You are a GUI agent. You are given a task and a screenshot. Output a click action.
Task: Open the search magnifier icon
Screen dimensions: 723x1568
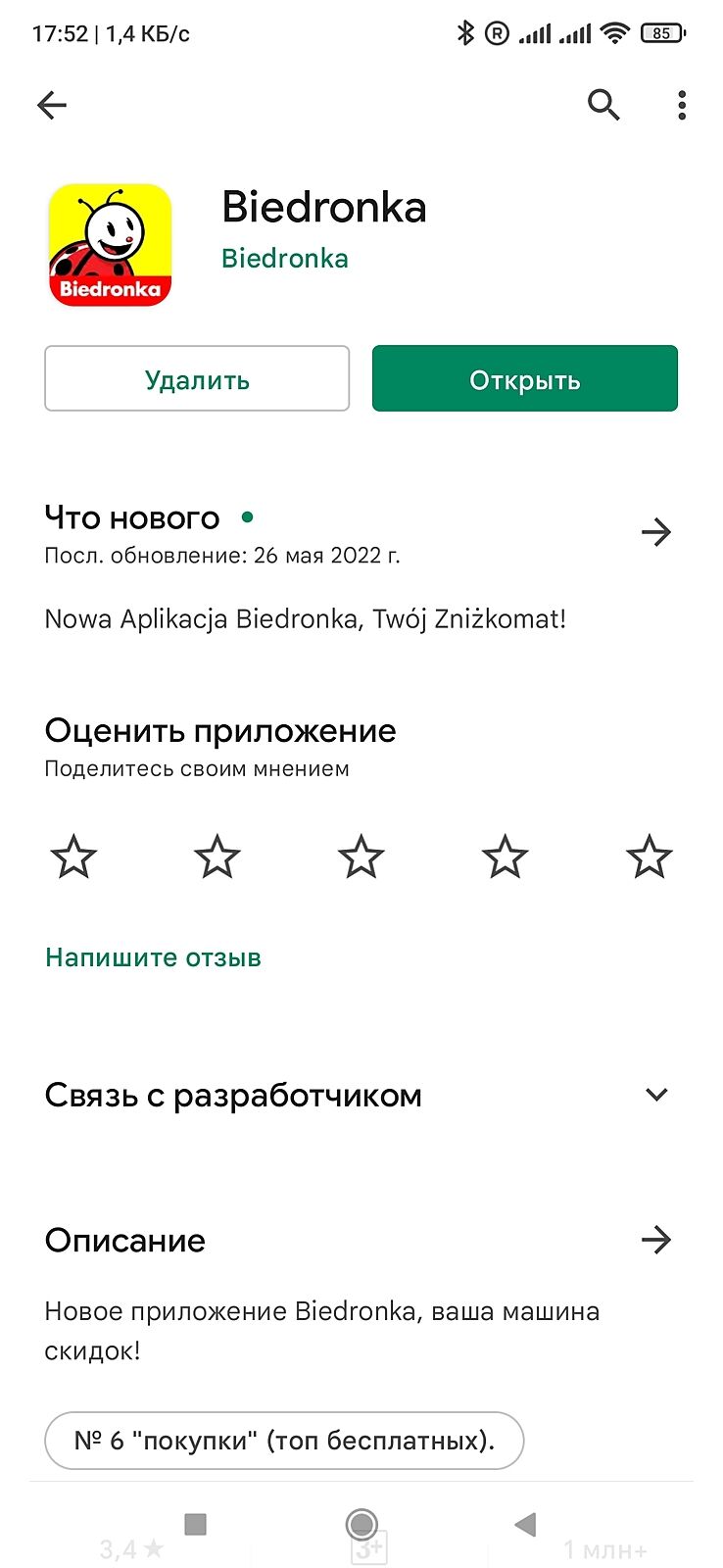point(603,104)
